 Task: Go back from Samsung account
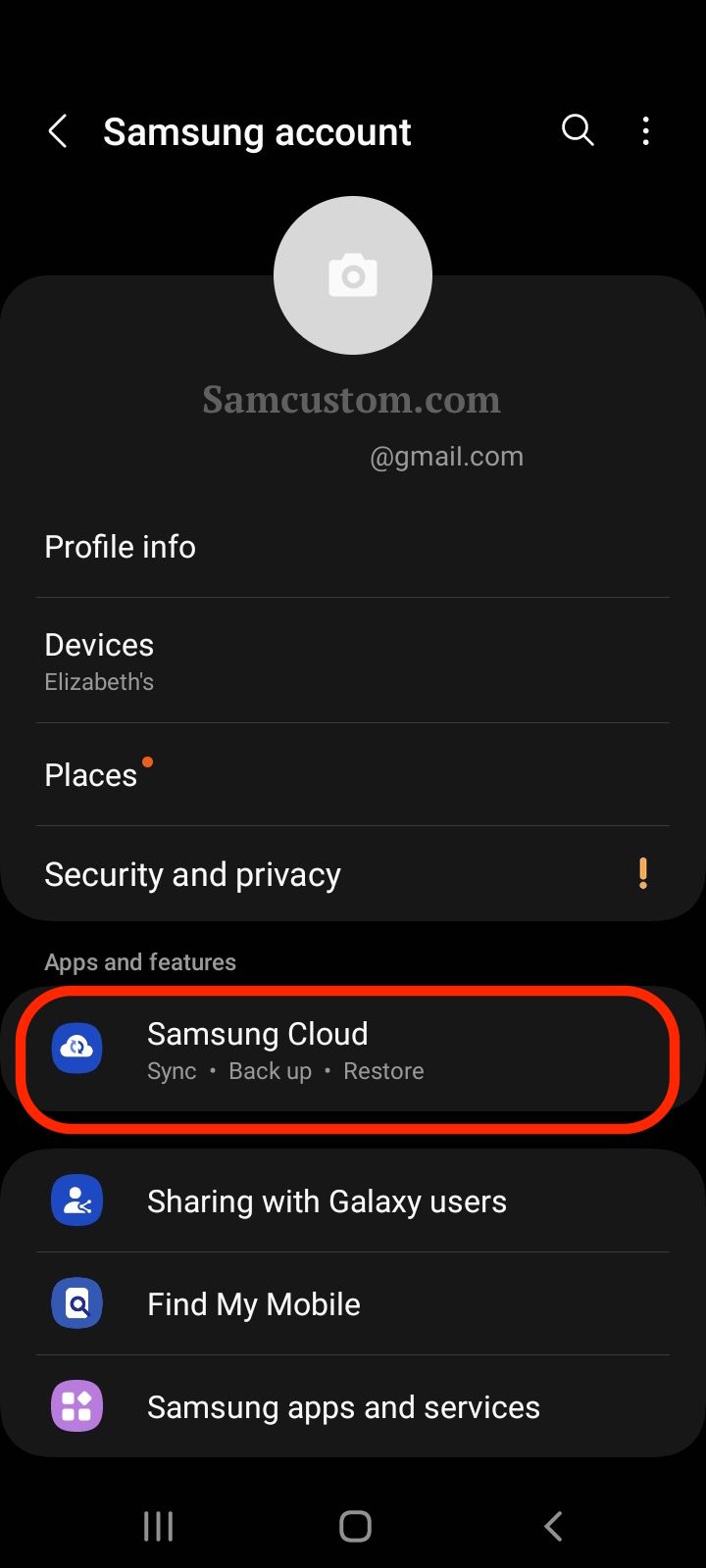58,131
